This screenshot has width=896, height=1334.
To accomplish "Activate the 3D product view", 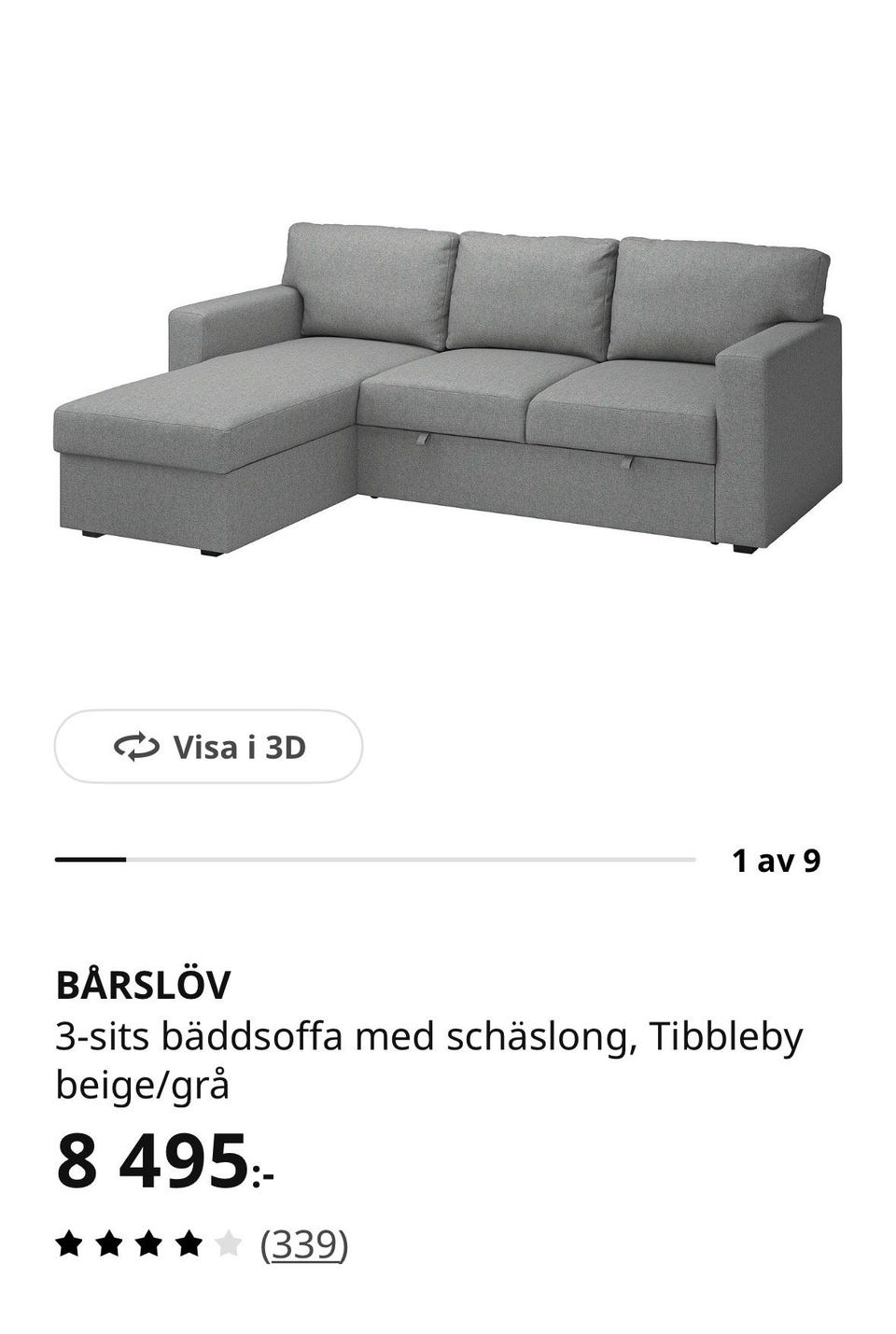I will pyautogui.click(x=207, y=746).
